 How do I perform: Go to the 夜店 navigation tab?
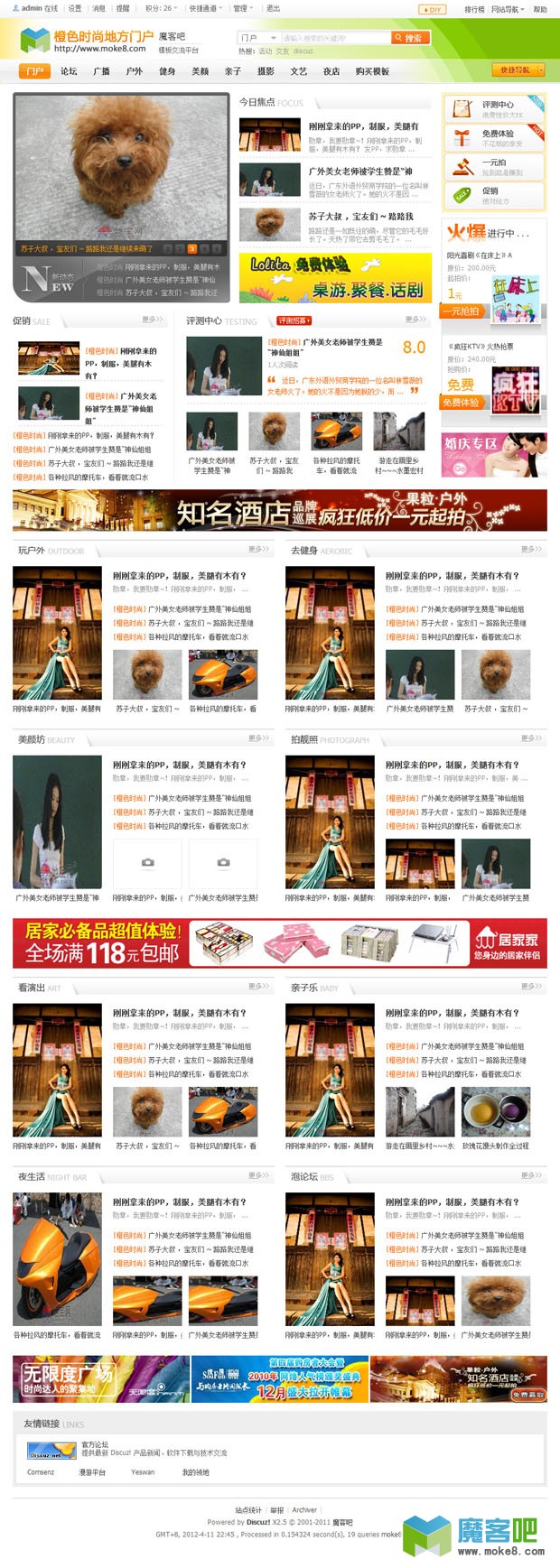point(331,70)
